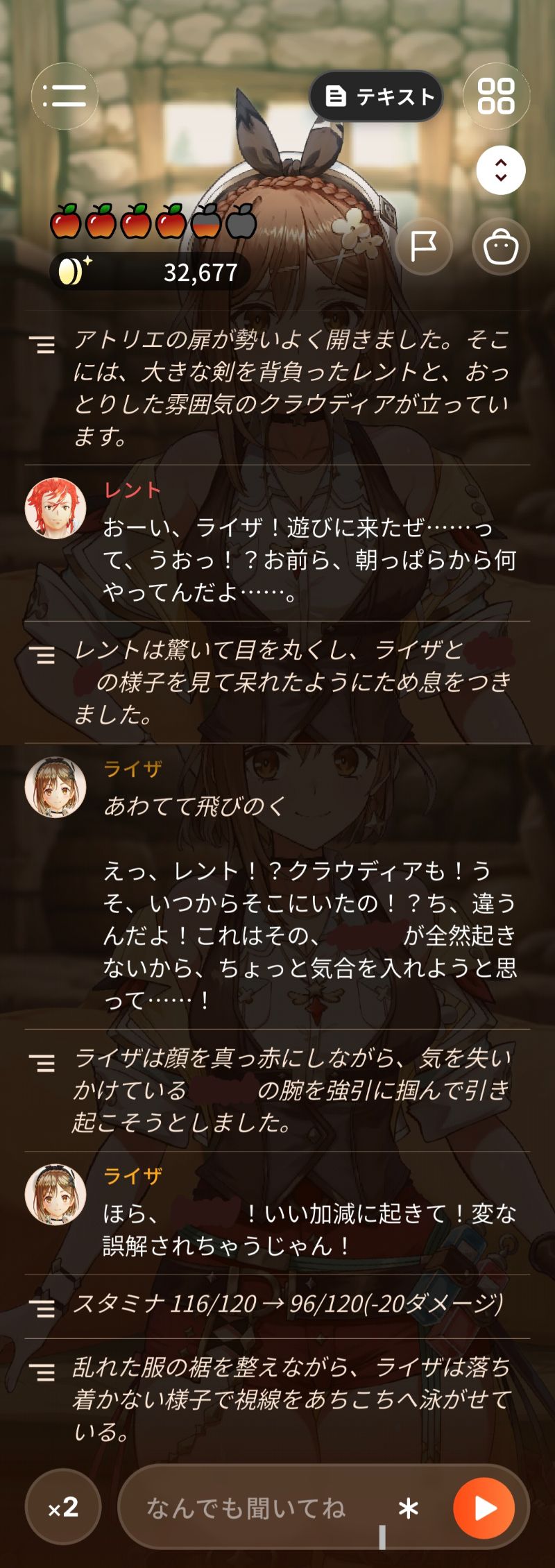Image resolution: width=555 pixels, height=1568 pixels.
Task: Tap the テキスト mode button
Action: (376, 96)
